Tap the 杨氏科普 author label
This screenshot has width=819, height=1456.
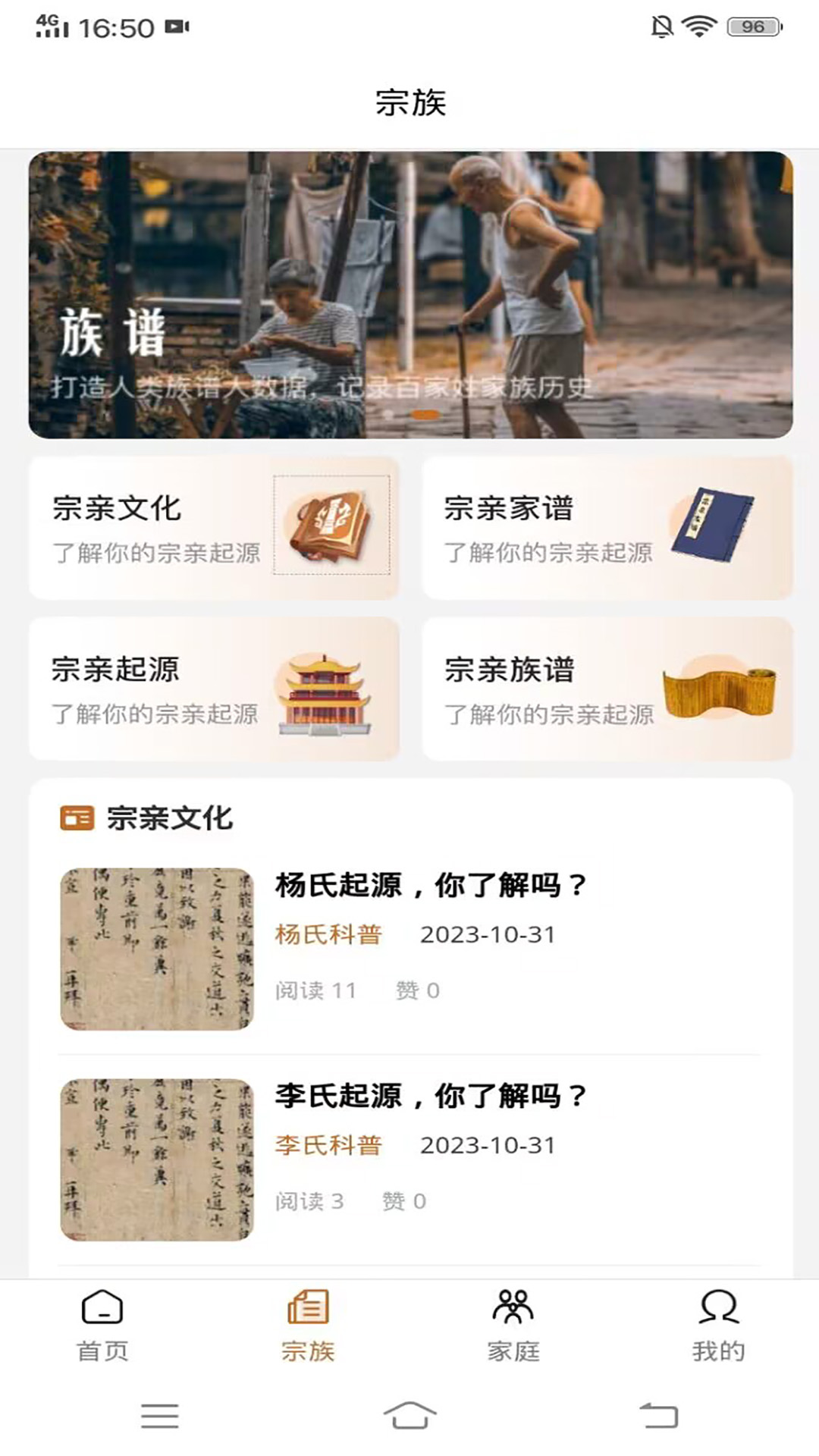click(x=329, y=934)
